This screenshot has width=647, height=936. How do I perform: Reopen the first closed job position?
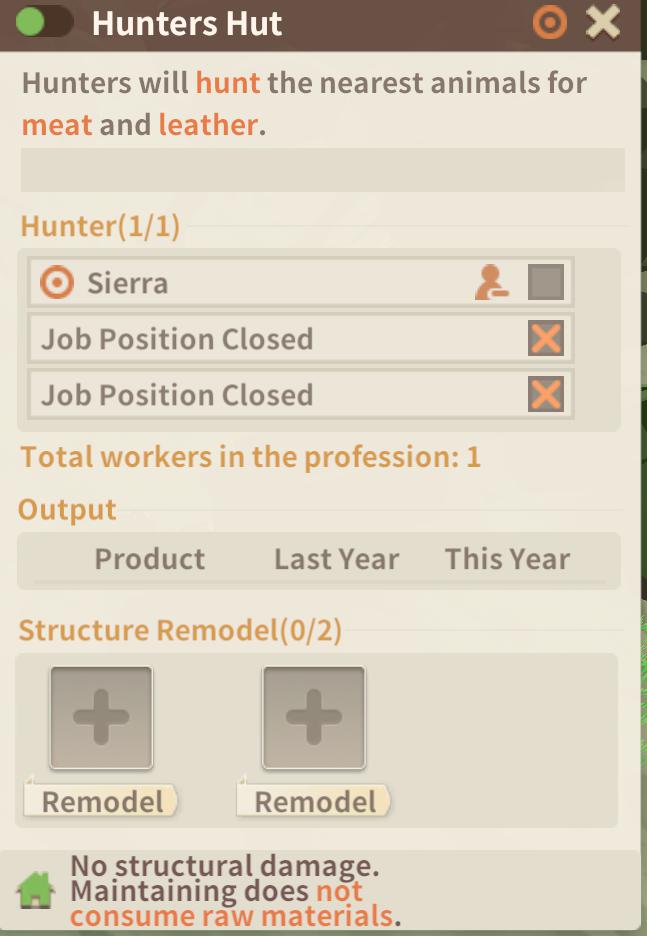[x=546, y=339]
